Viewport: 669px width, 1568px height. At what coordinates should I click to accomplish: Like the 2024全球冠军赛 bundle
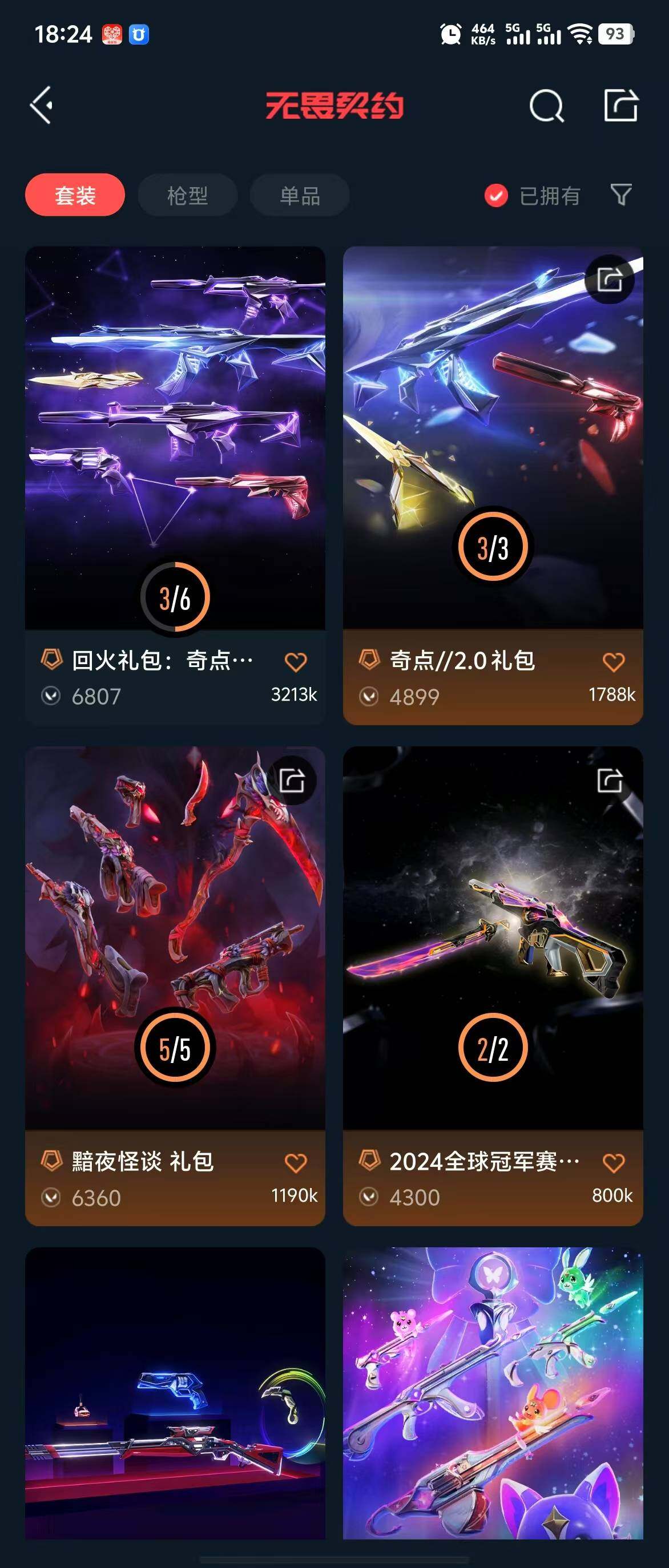[x=614, y=1163]
